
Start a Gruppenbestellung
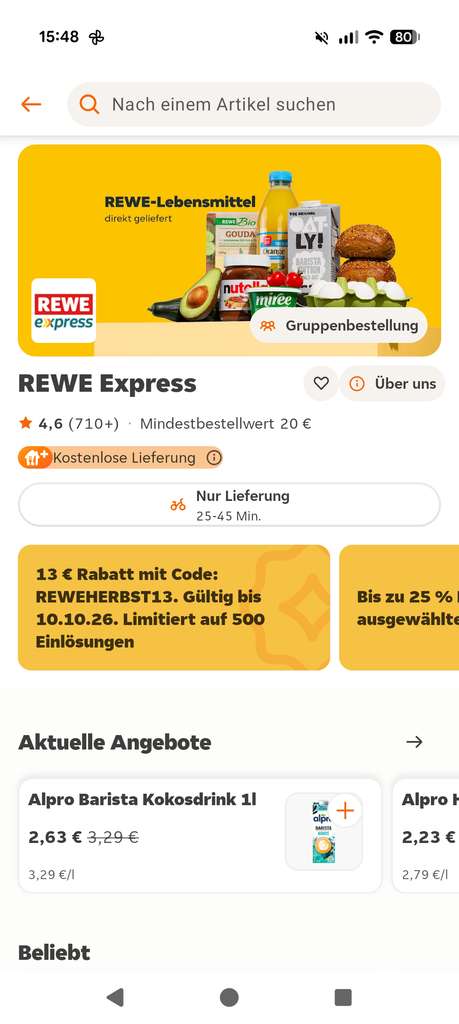tap(339, 325)
